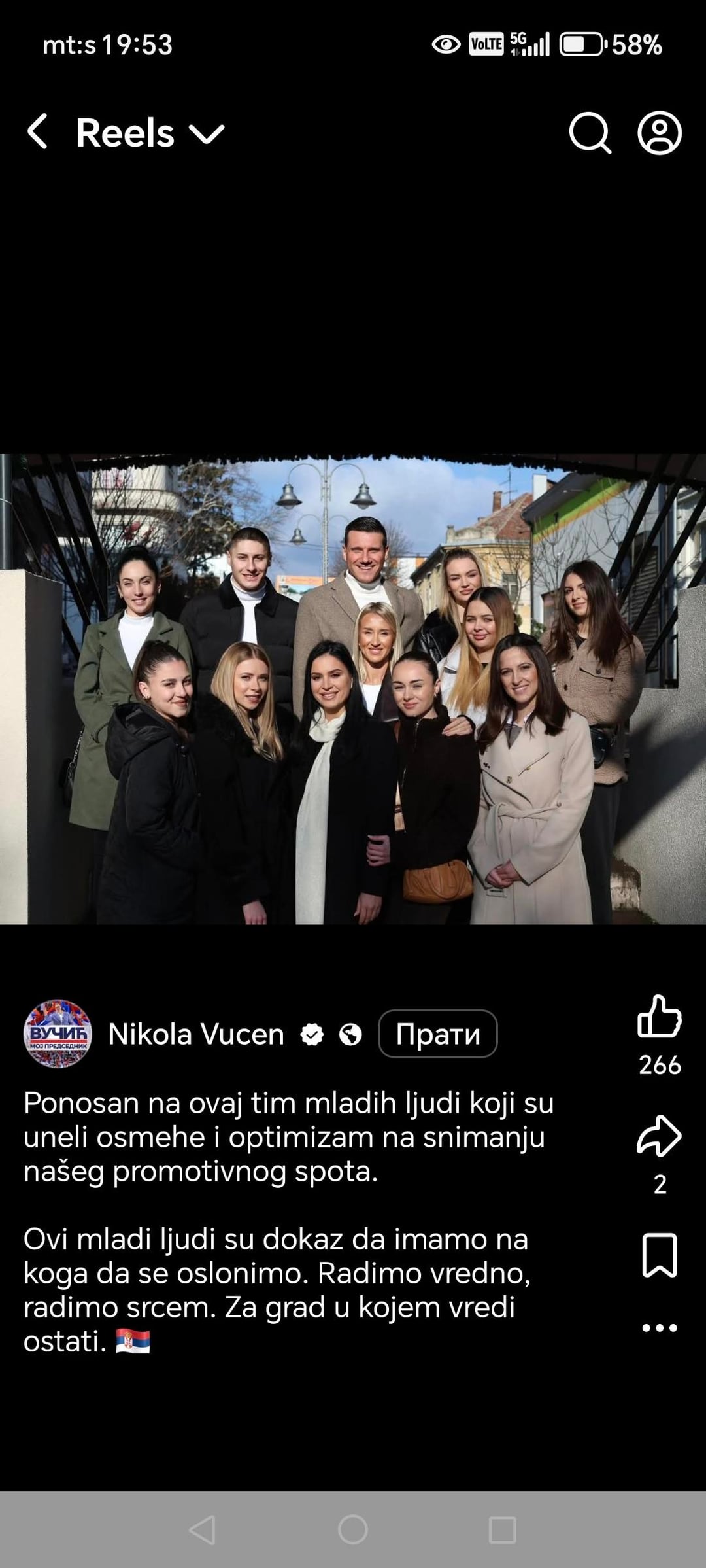Tap the system home button
Screen dimensions: 706x1568
pyautogui.click(x=353, y=1530)
